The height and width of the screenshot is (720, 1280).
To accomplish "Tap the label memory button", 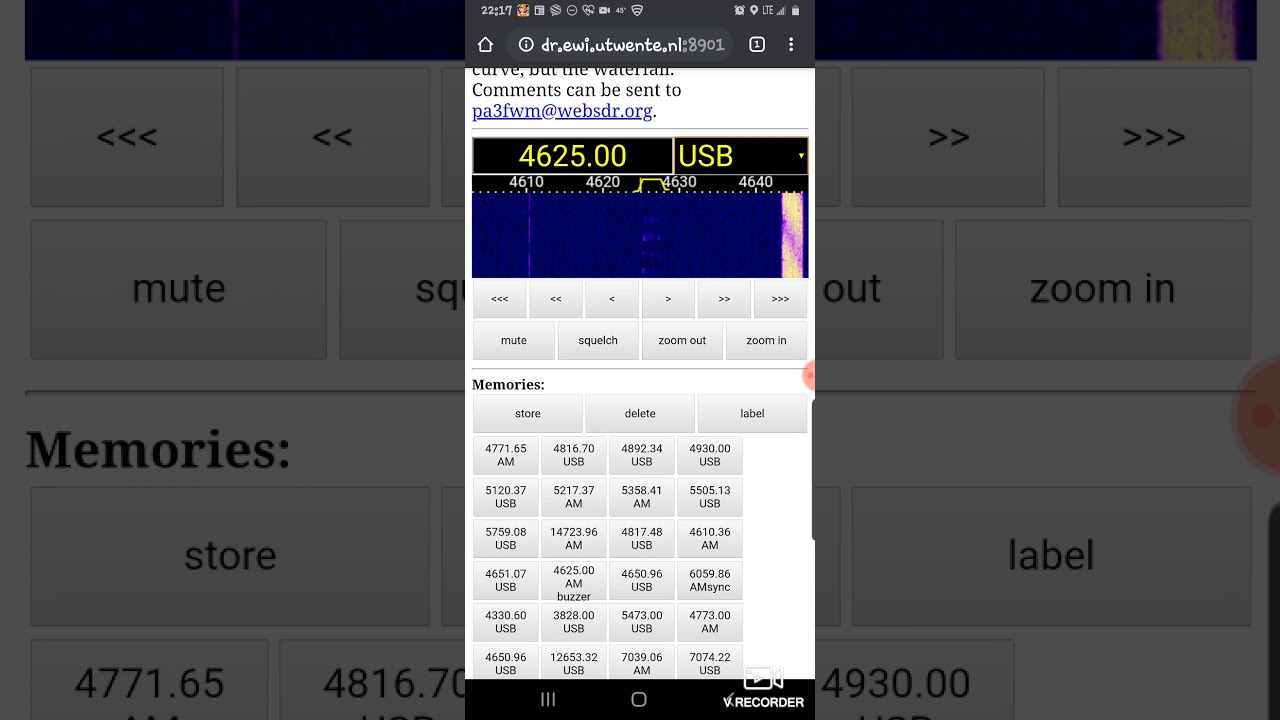I will pos(752,414).
